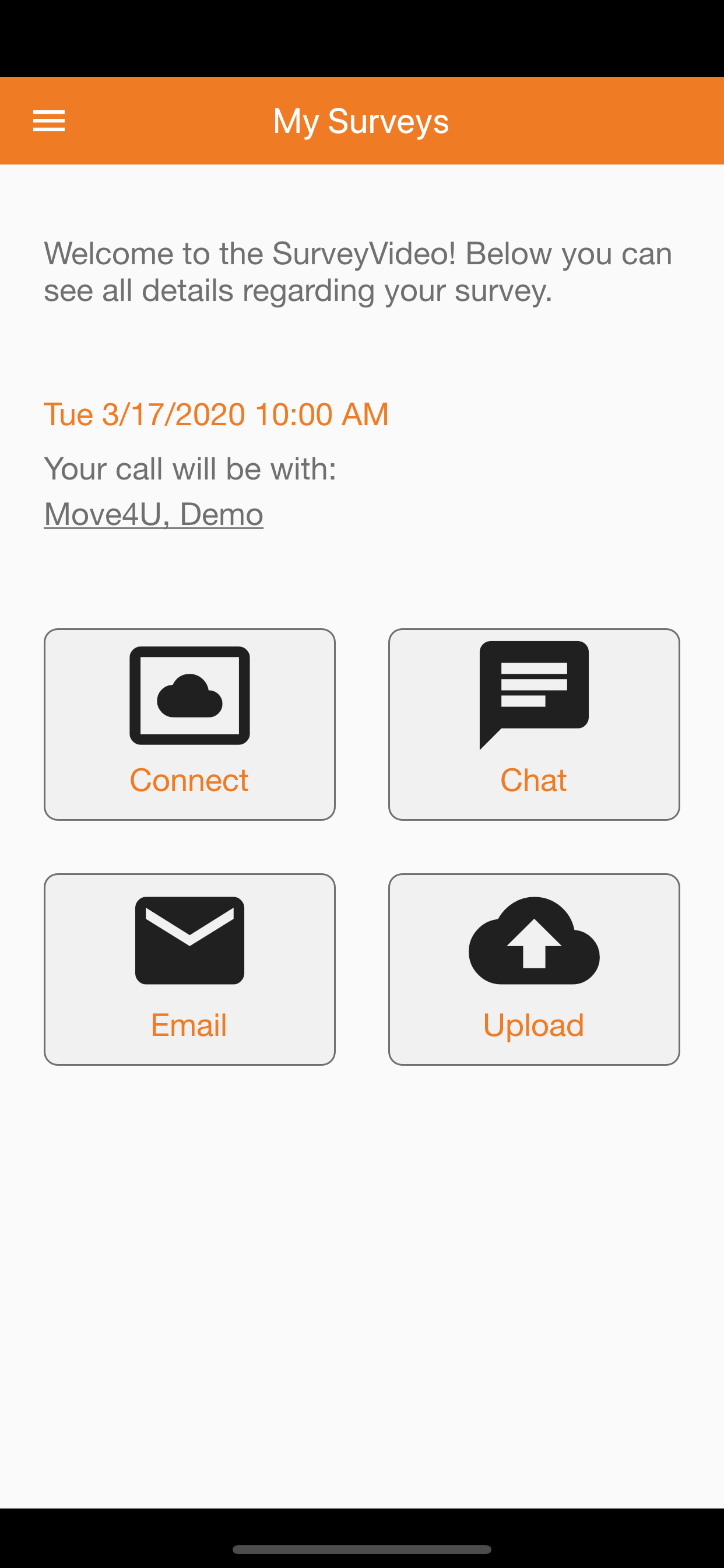Select the Email button

click(x=189, y=969)
